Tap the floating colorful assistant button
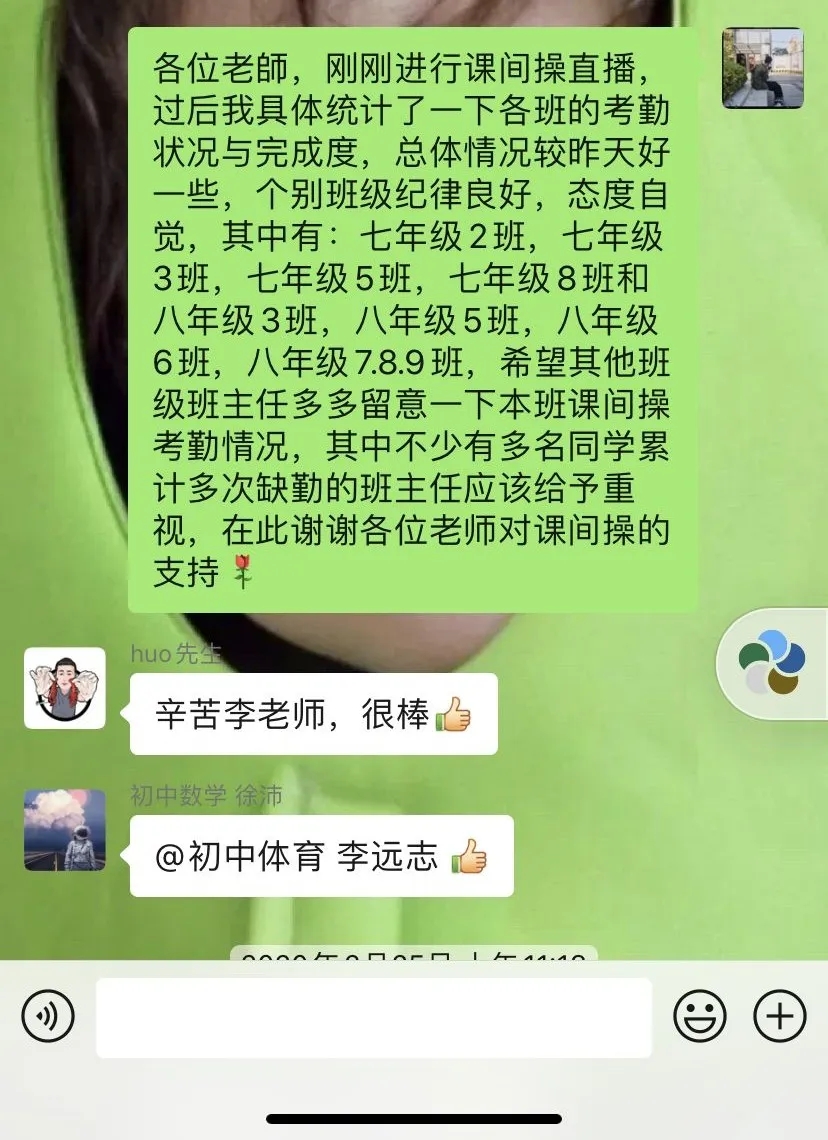Viewport: 828px width, 1140px height. (772, 661)
